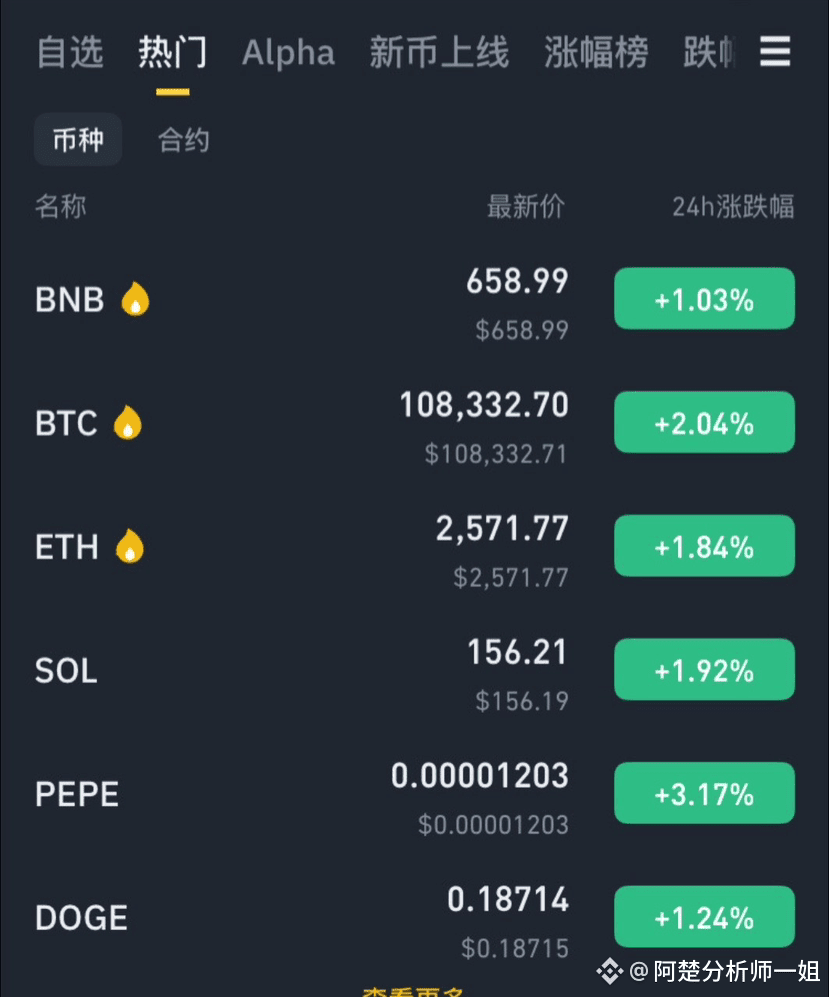The image size is (829, 997).
Task: Go to the 涨幅榜 tab
Action: click(x=596, y=52)
